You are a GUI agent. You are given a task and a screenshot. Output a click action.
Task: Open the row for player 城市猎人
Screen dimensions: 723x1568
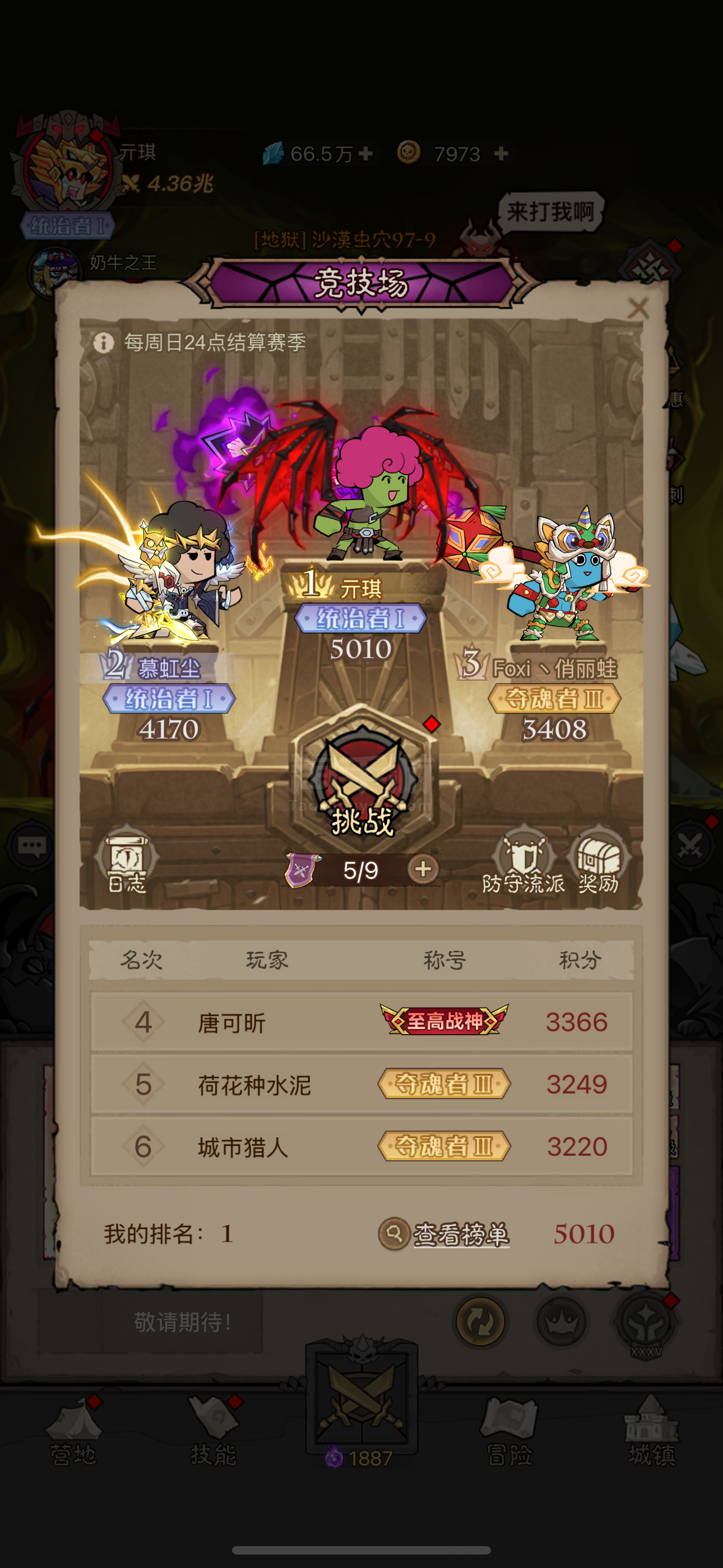(361, 1147)
